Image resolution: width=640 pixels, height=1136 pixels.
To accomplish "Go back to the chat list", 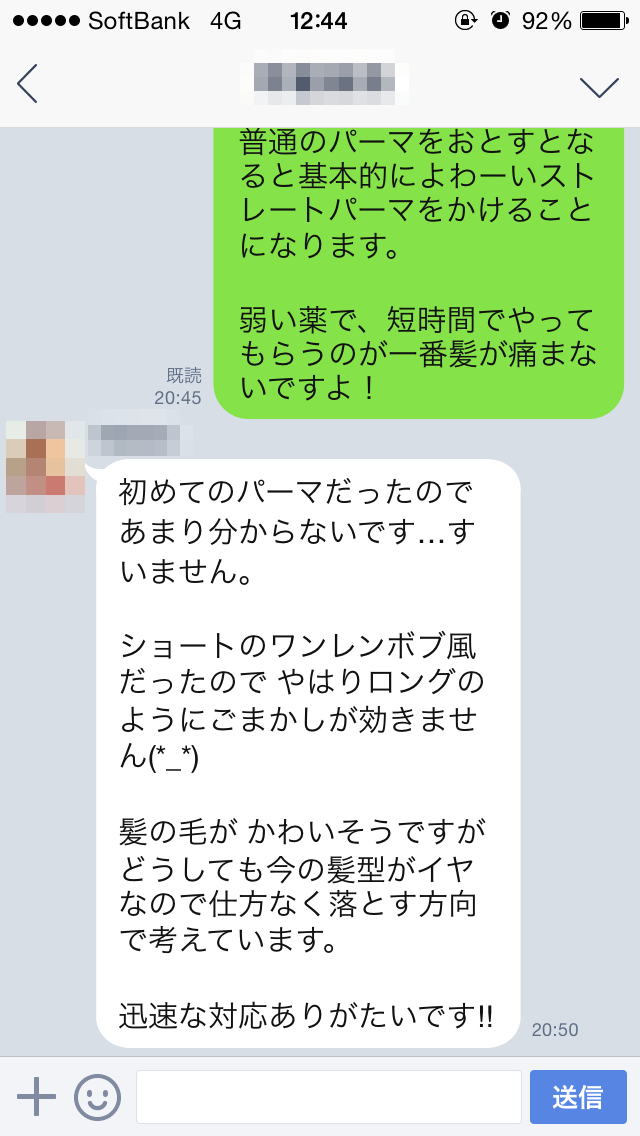I will click(28, 84).
